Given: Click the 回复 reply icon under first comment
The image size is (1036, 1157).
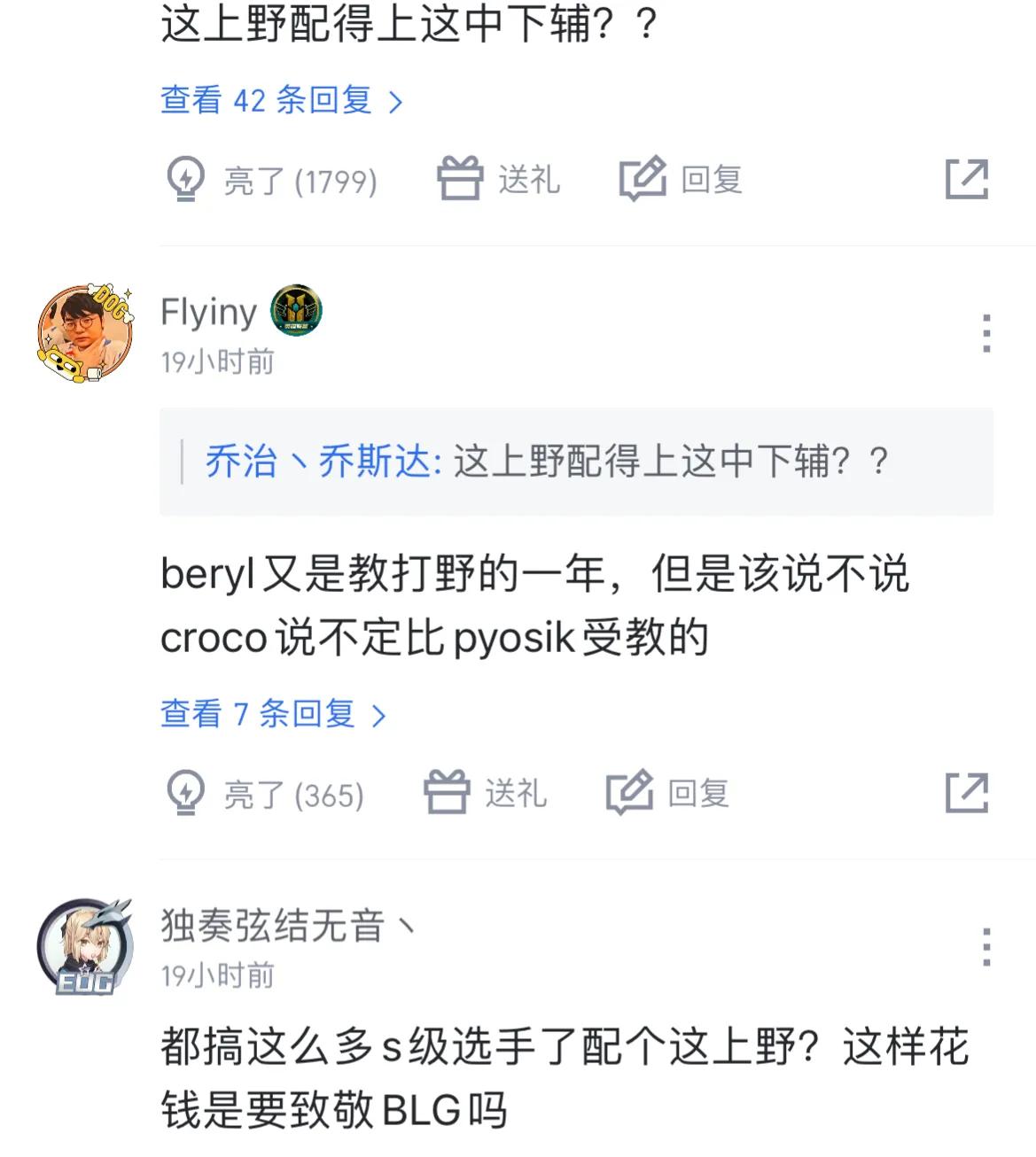Looking at the screenshot, I should tap(642, 177).
